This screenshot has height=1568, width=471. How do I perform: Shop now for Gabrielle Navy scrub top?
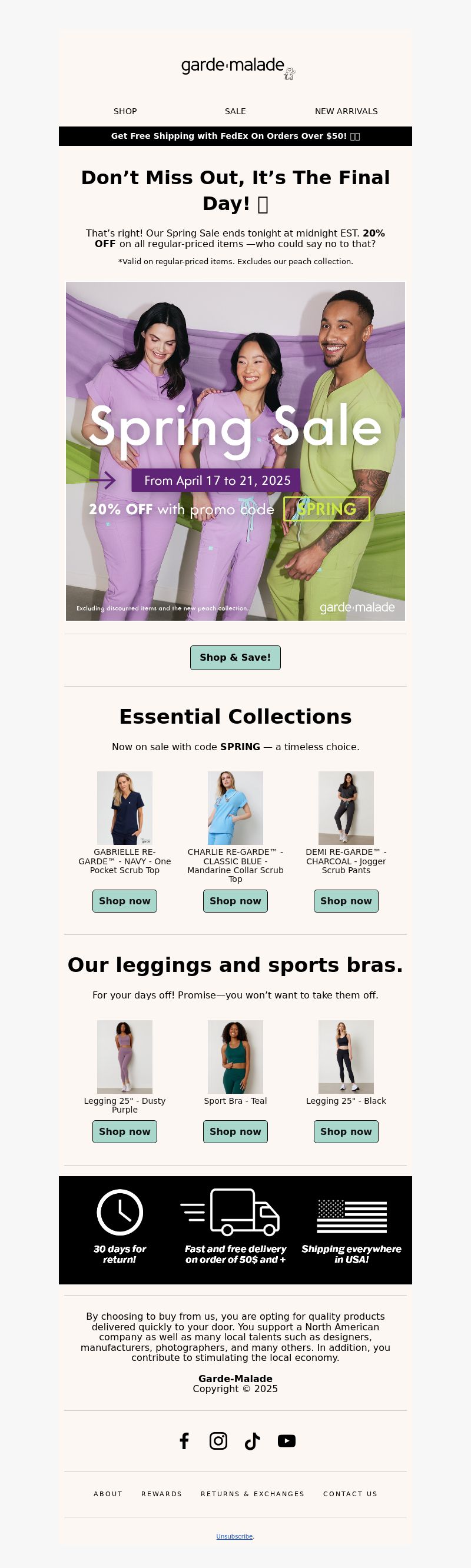[x=125, y=901]
